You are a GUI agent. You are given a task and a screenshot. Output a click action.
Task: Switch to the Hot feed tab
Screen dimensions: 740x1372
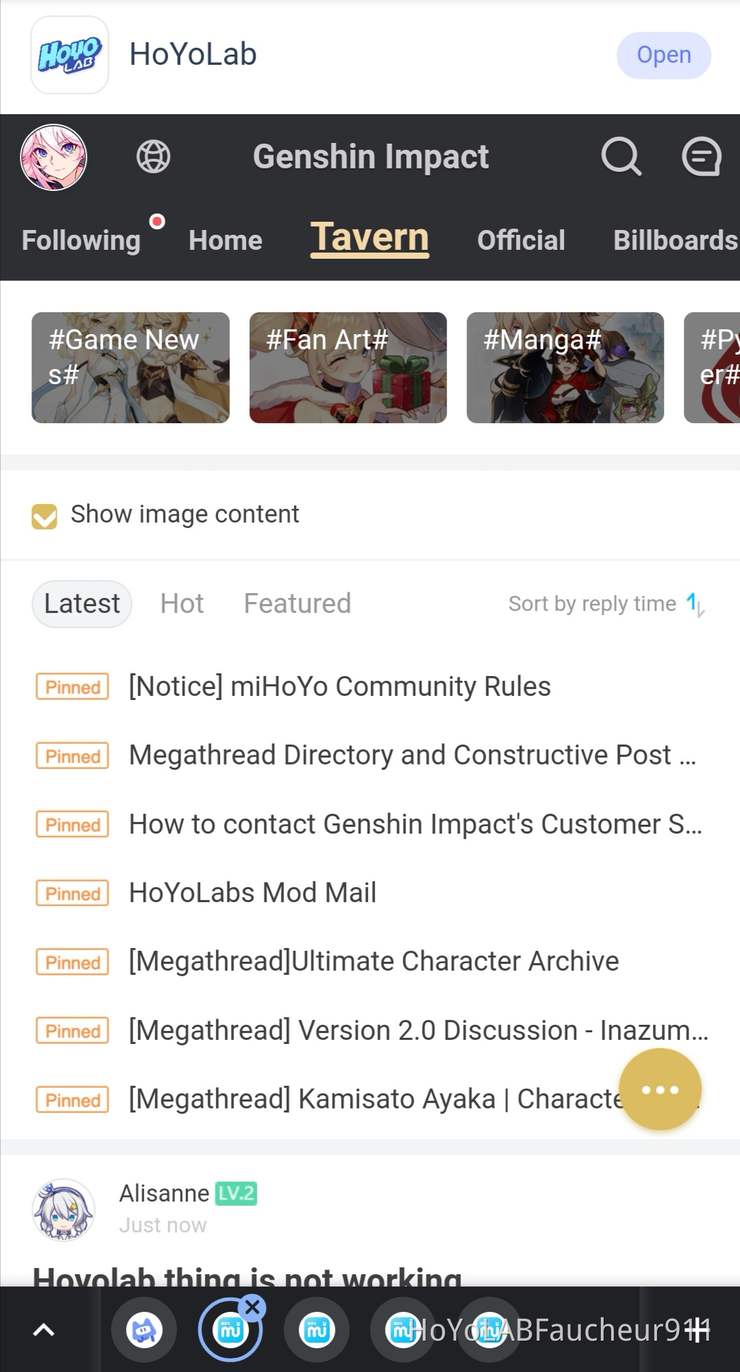181,604
